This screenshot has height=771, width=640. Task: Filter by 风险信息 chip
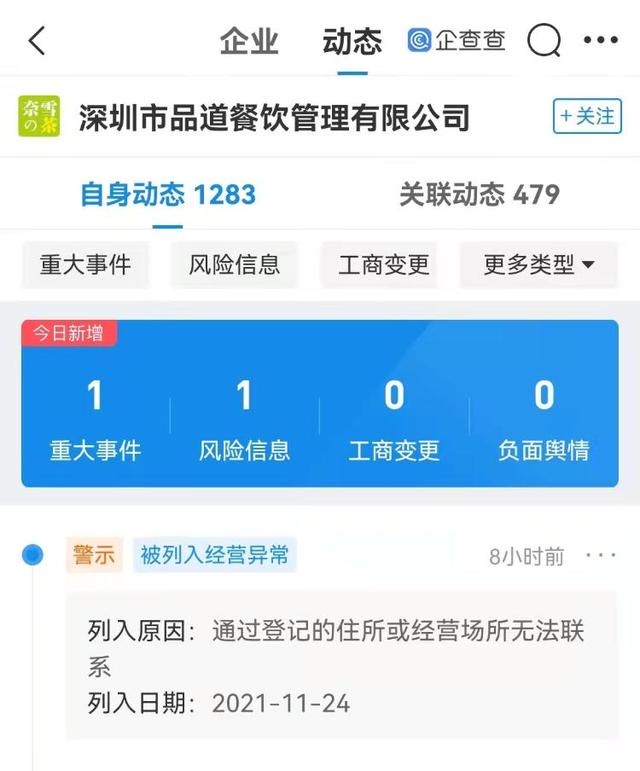(234, 265)
